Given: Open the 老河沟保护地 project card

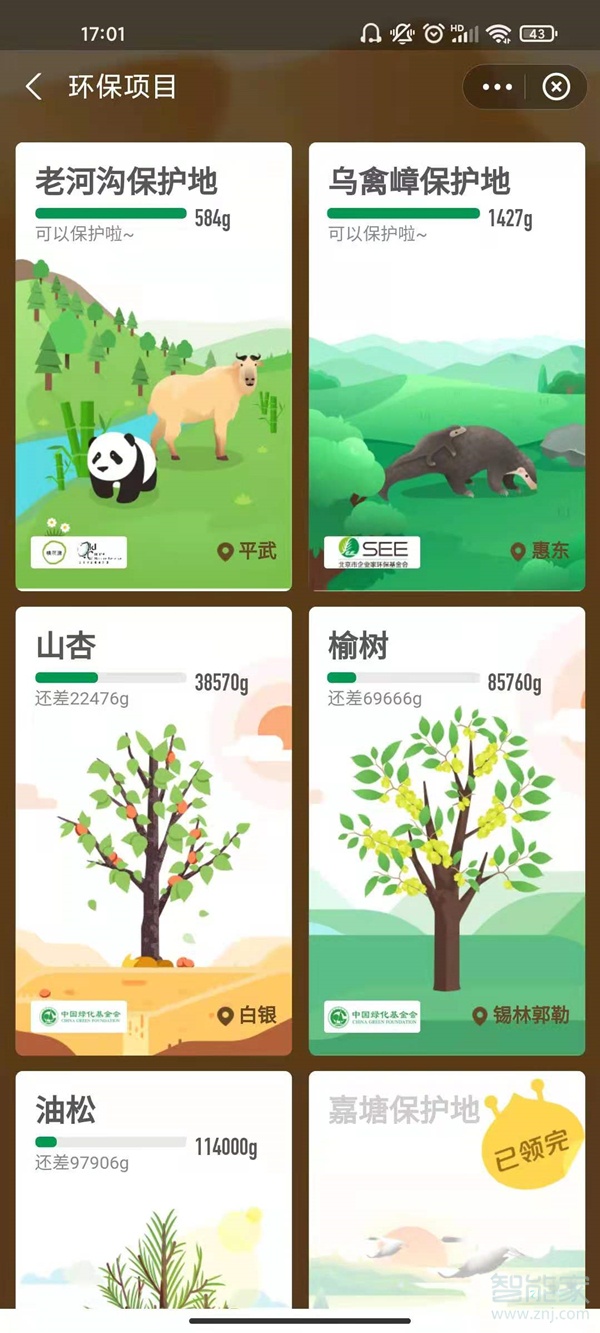Looking at the screenshot, I should 154,367.
